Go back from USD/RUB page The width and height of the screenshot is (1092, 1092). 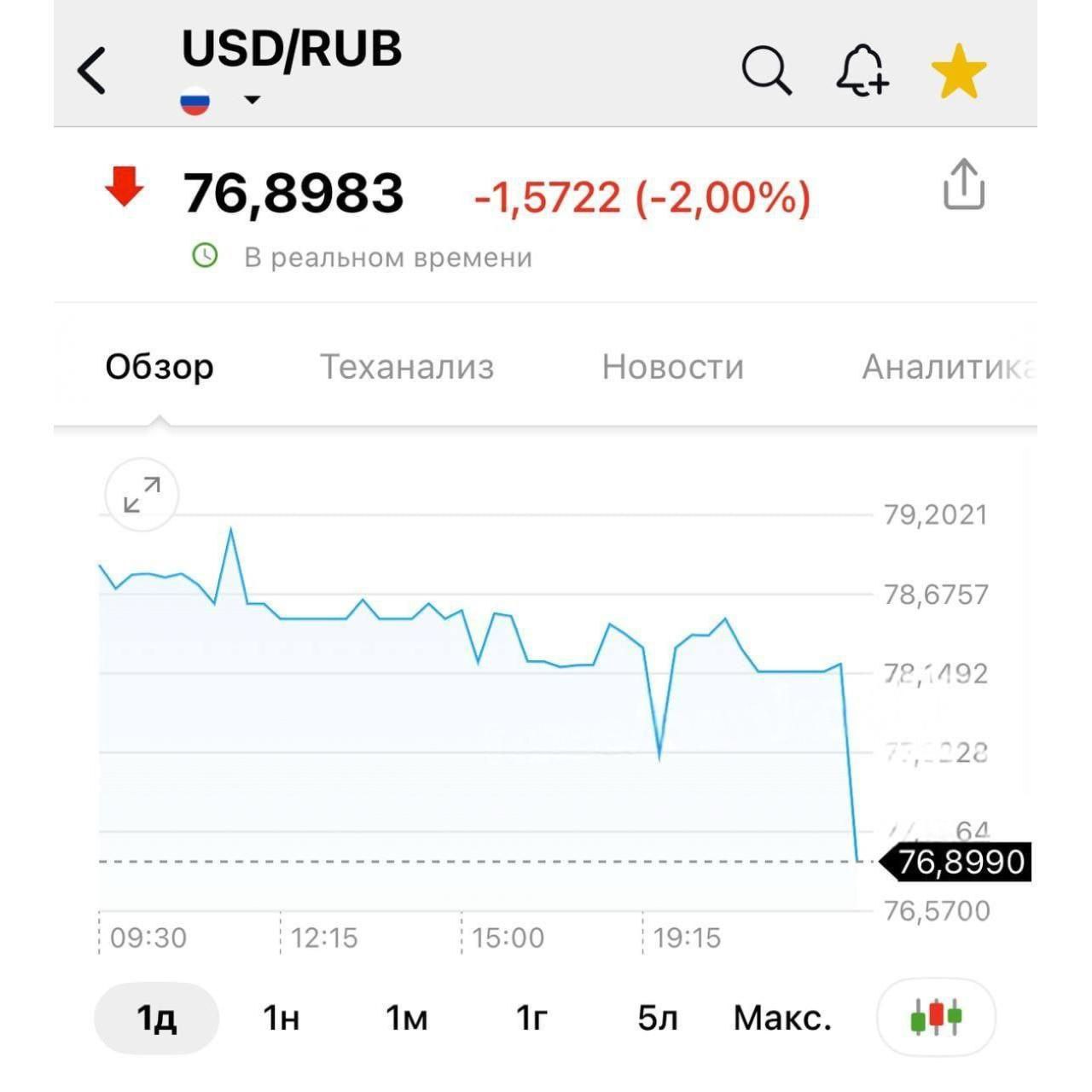[92, 70]
